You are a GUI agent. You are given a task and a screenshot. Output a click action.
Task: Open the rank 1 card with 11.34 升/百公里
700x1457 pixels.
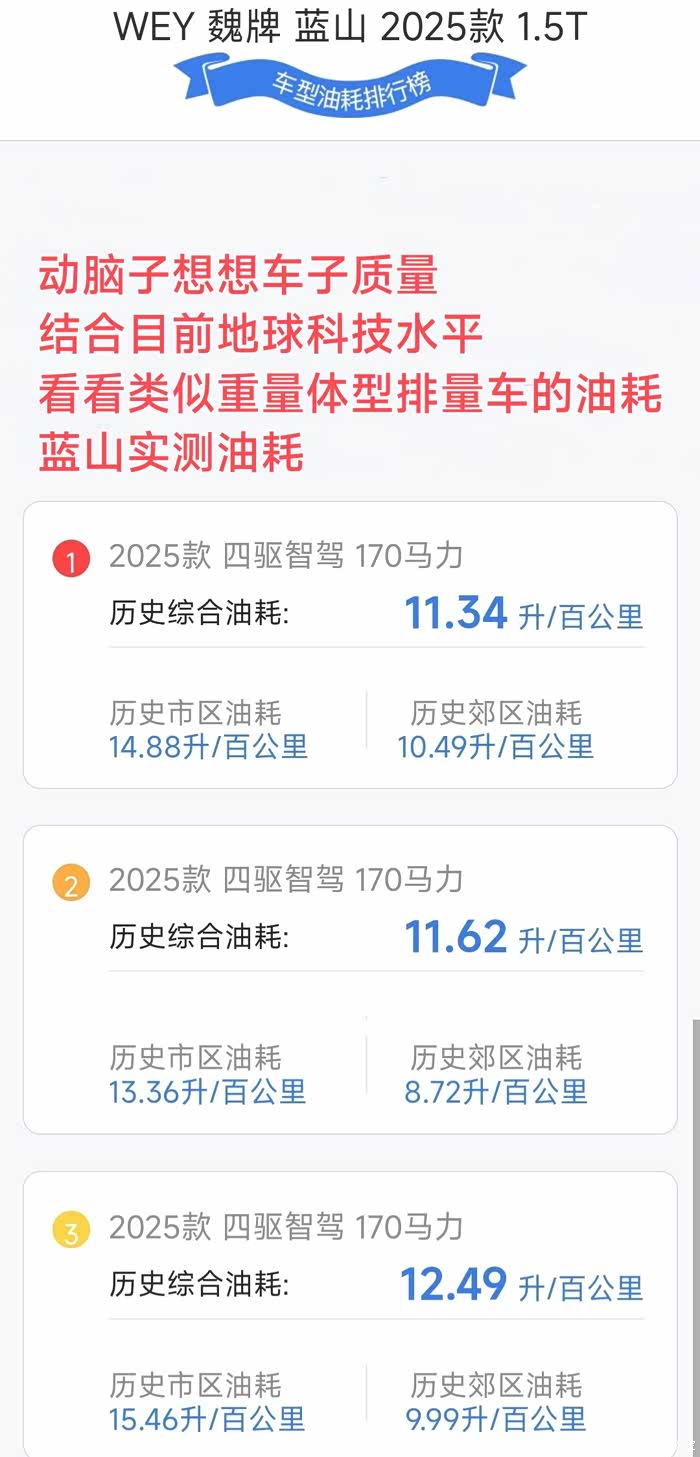tap(350, 645)
